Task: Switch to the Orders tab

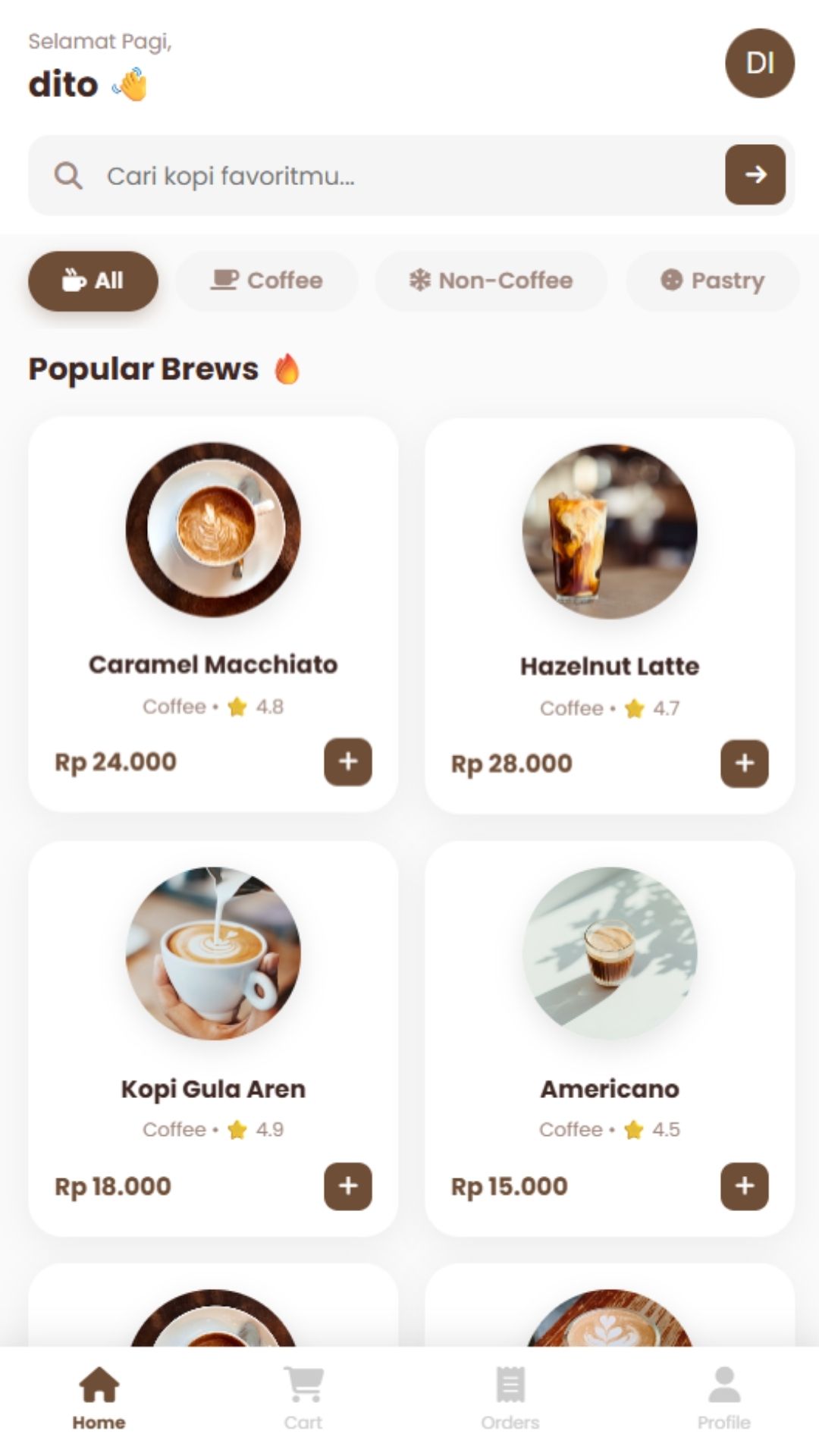Action: tap(510, 1398)
